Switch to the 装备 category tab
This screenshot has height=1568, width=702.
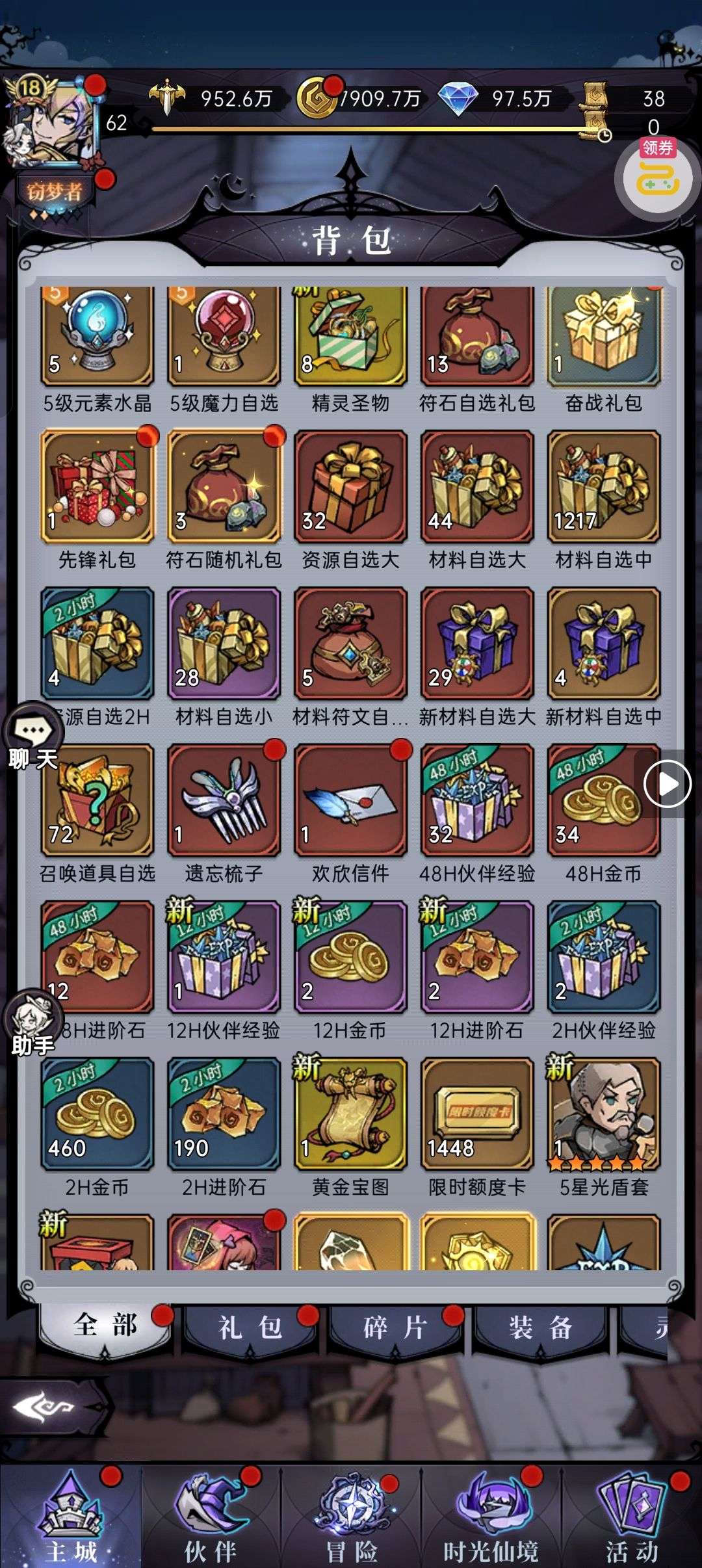pyautogui.click(x=540, y=1327)
